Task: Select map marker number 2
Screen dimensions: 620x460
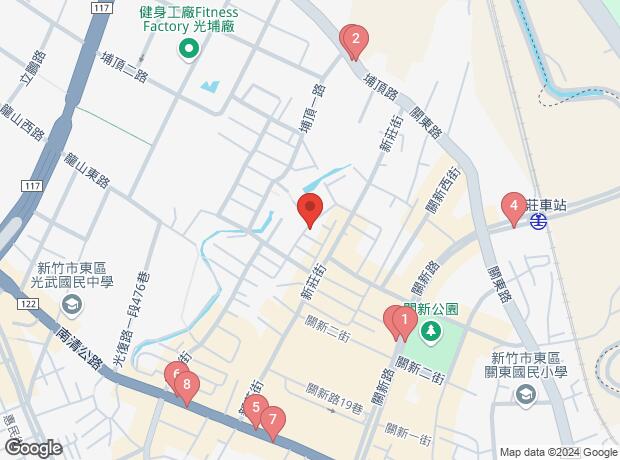Action: 355,41
